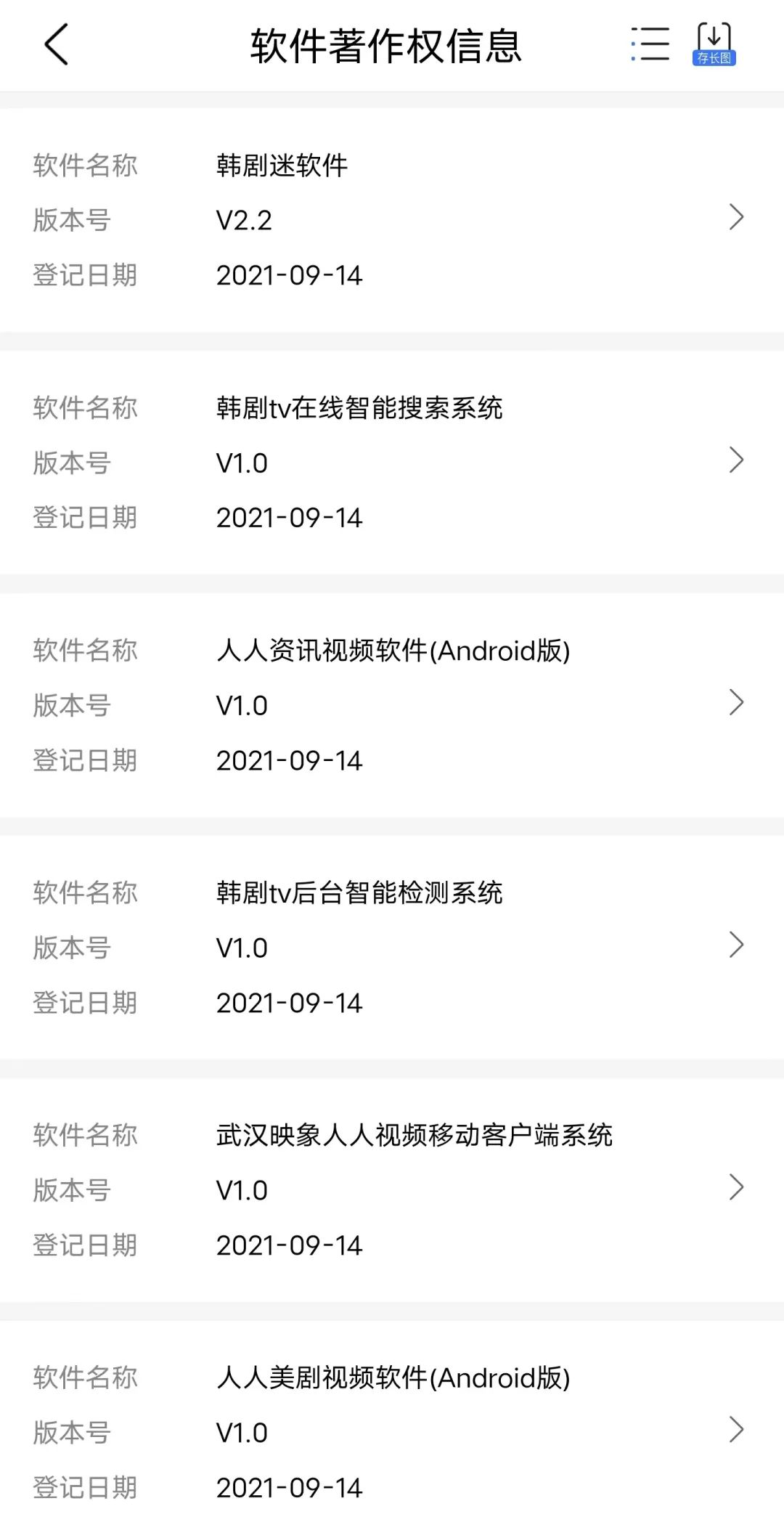Open 武汉映象人人视频移动客户端系统 entry
This screenshot has width=784, height=1522.
392,1189
